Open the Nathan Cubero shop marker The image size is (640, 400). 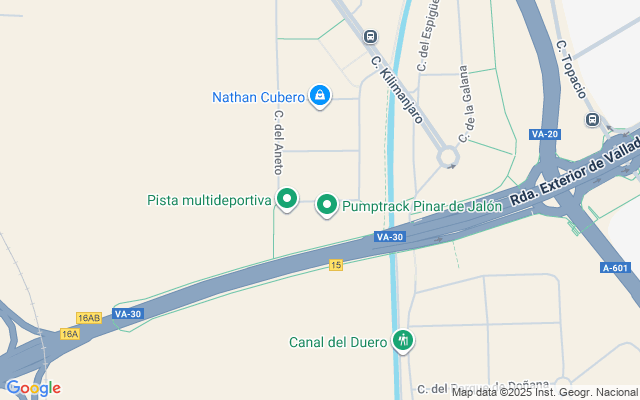tap(319, 96)
